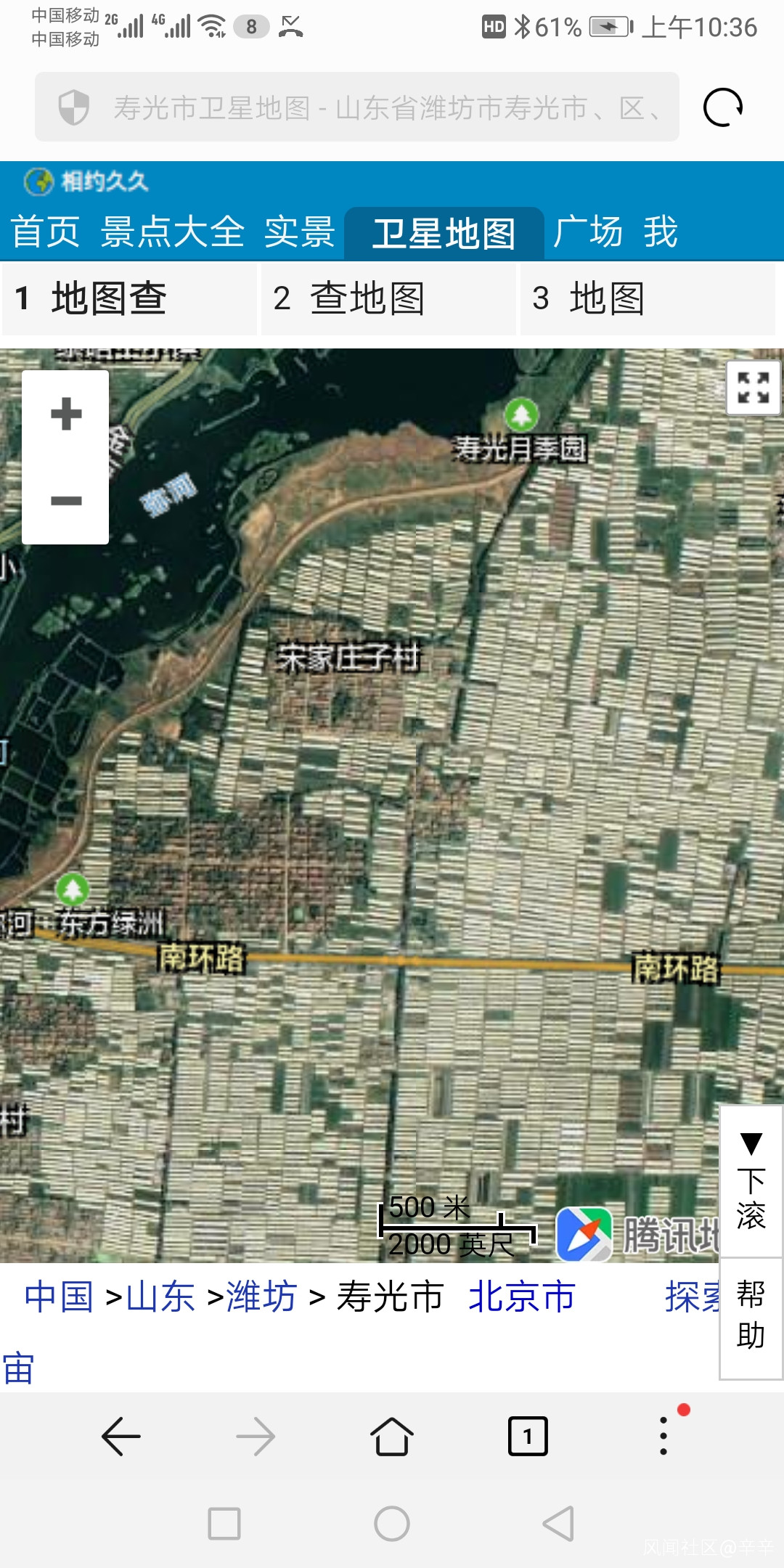The image size is (784, 1568).
Task: Expand the map to fullscreen
Action: pyautogui.click(x=753, y=388)
